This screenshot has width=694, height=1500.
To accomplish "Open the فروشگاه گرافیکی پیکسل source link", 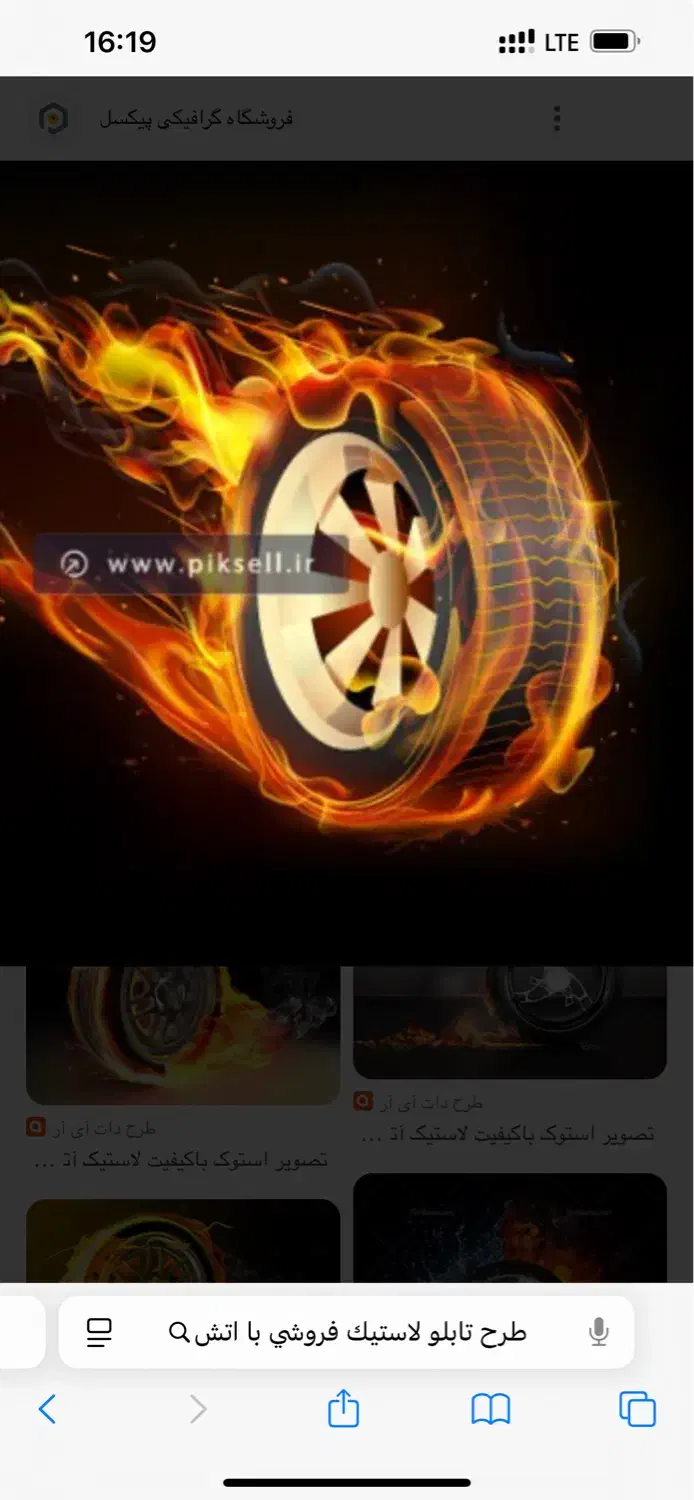I will pyautogui.click(x=196, y=118).
